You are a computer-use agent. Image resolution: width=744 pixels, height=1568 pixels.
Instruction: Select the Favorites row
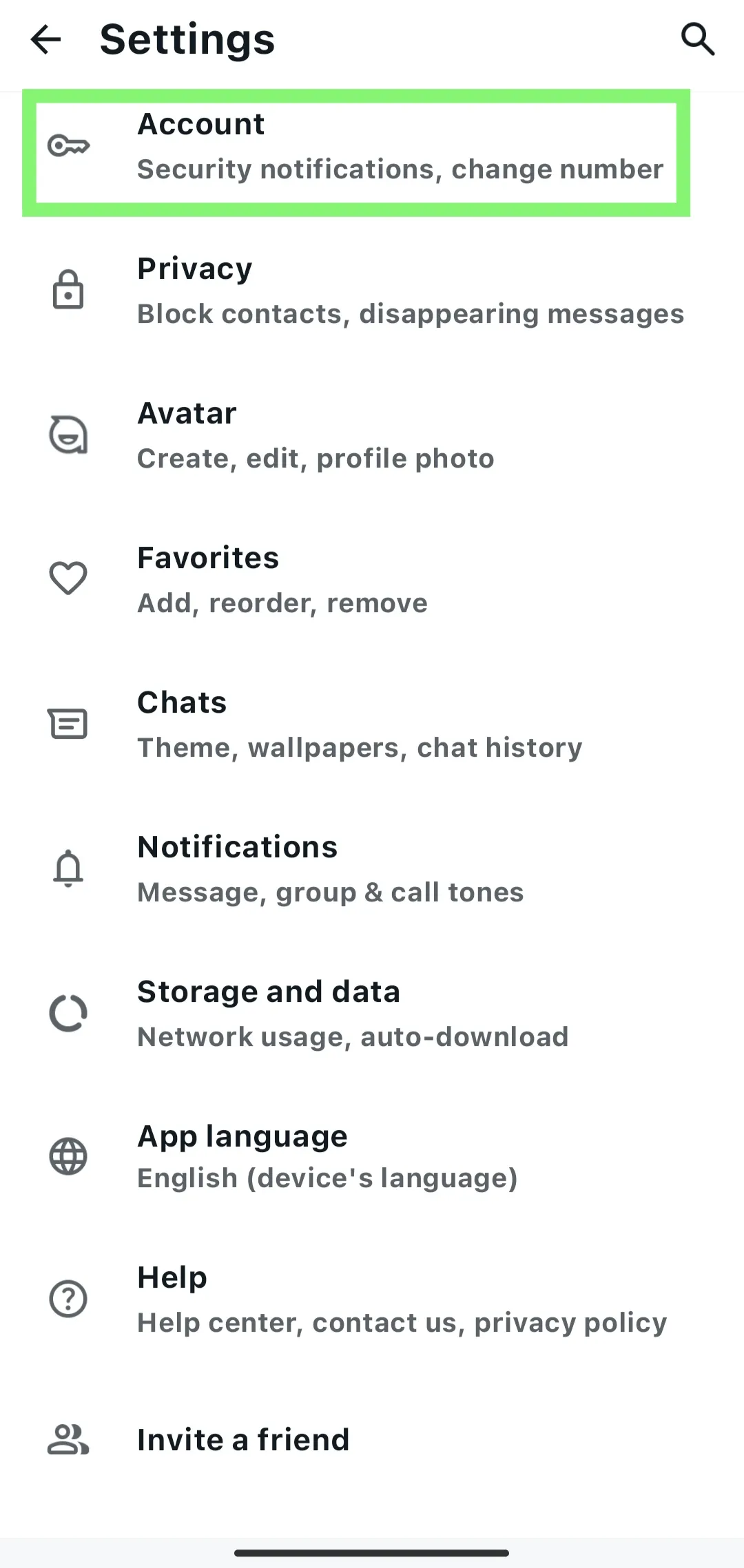(x=372, y=580)
